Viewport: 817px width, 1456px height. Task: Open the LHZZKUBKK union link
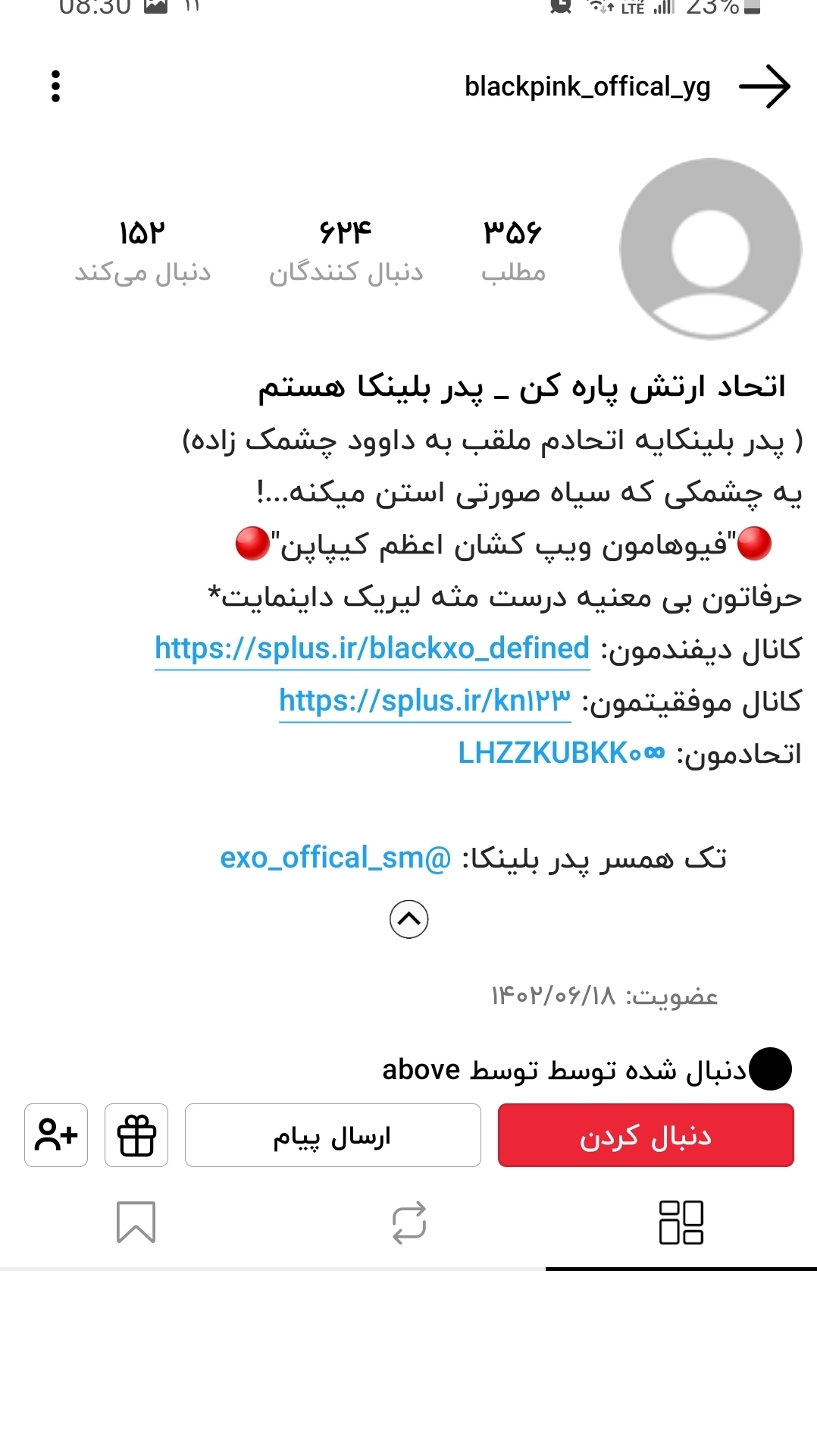[x=561, y=754]
